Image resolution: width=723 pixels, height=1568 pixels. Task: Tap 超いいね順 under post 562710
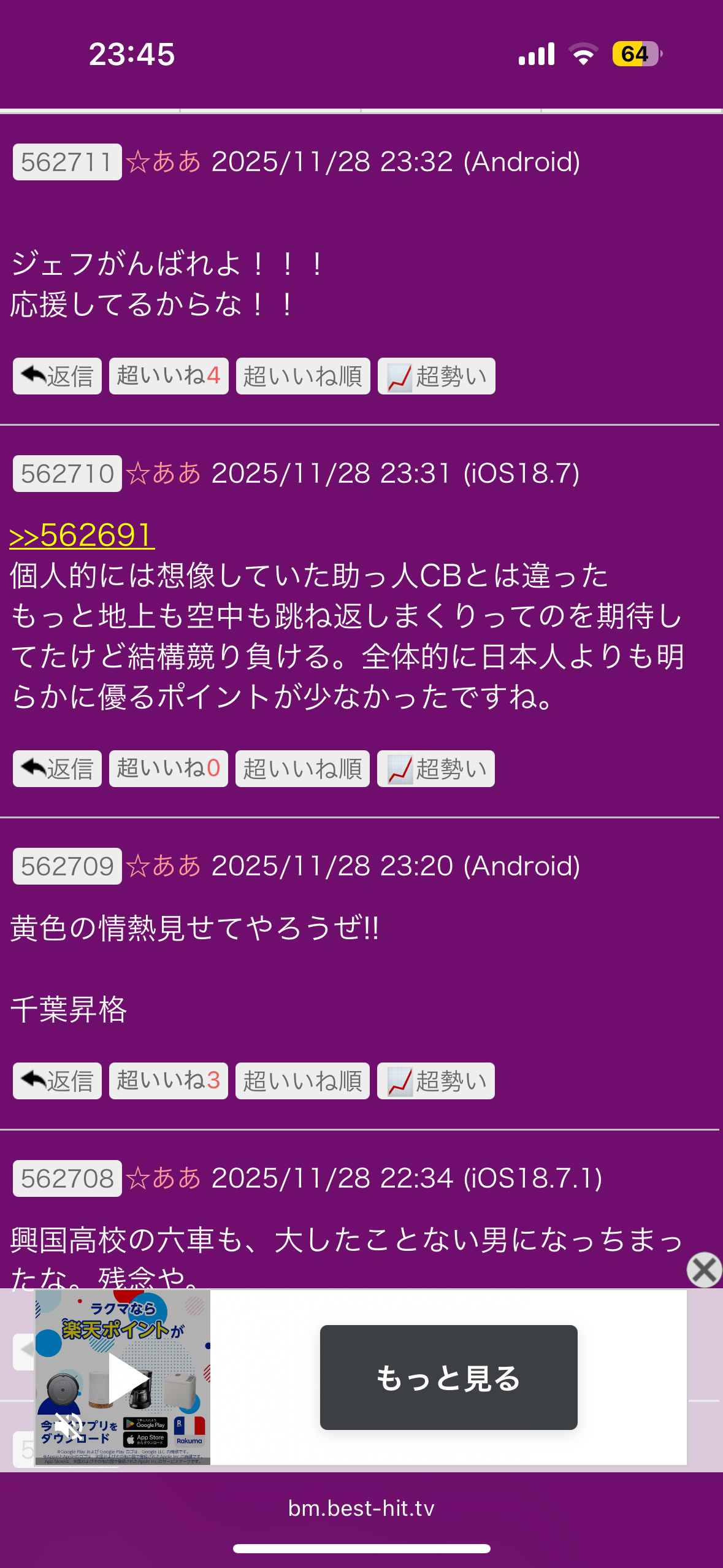(302, 769)
